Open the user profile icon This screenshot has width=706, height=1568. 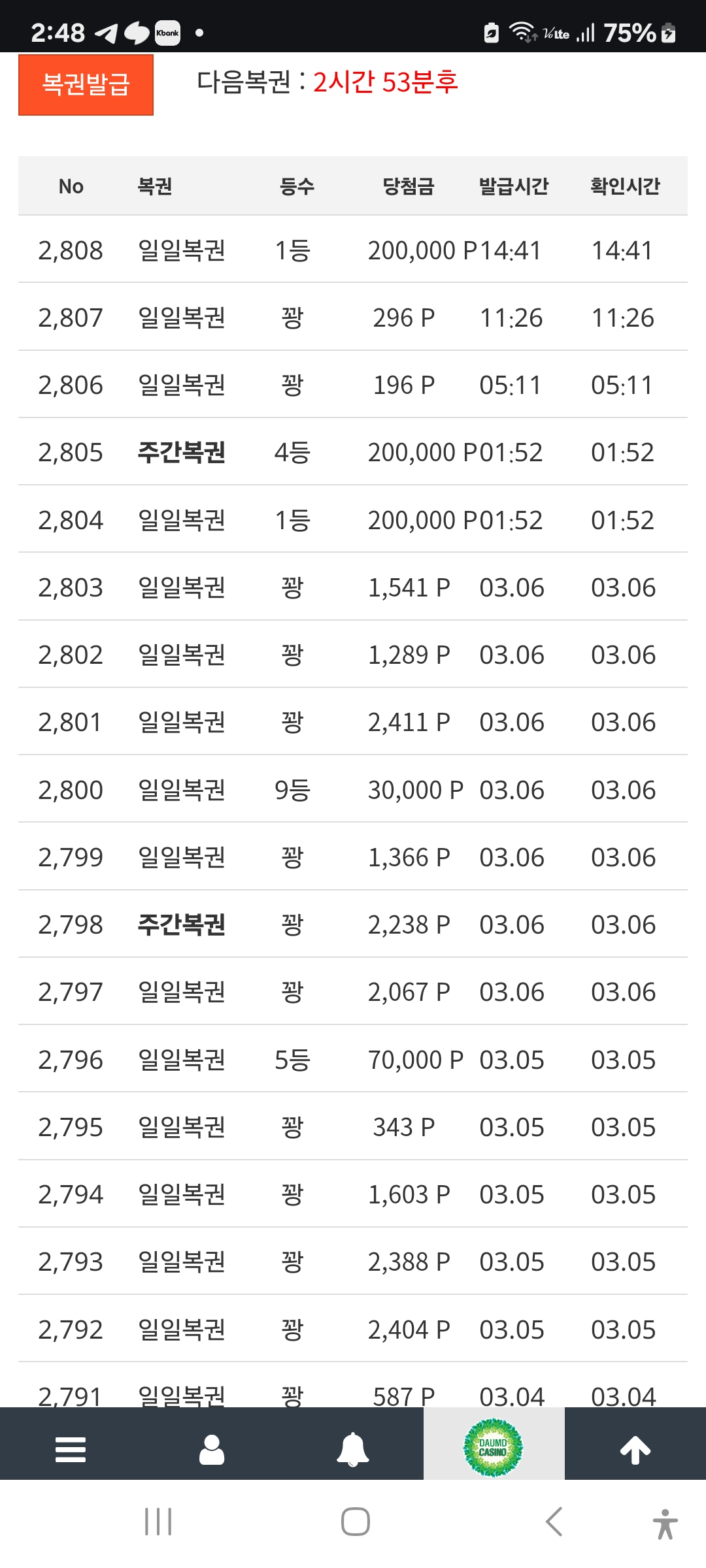212,1449
